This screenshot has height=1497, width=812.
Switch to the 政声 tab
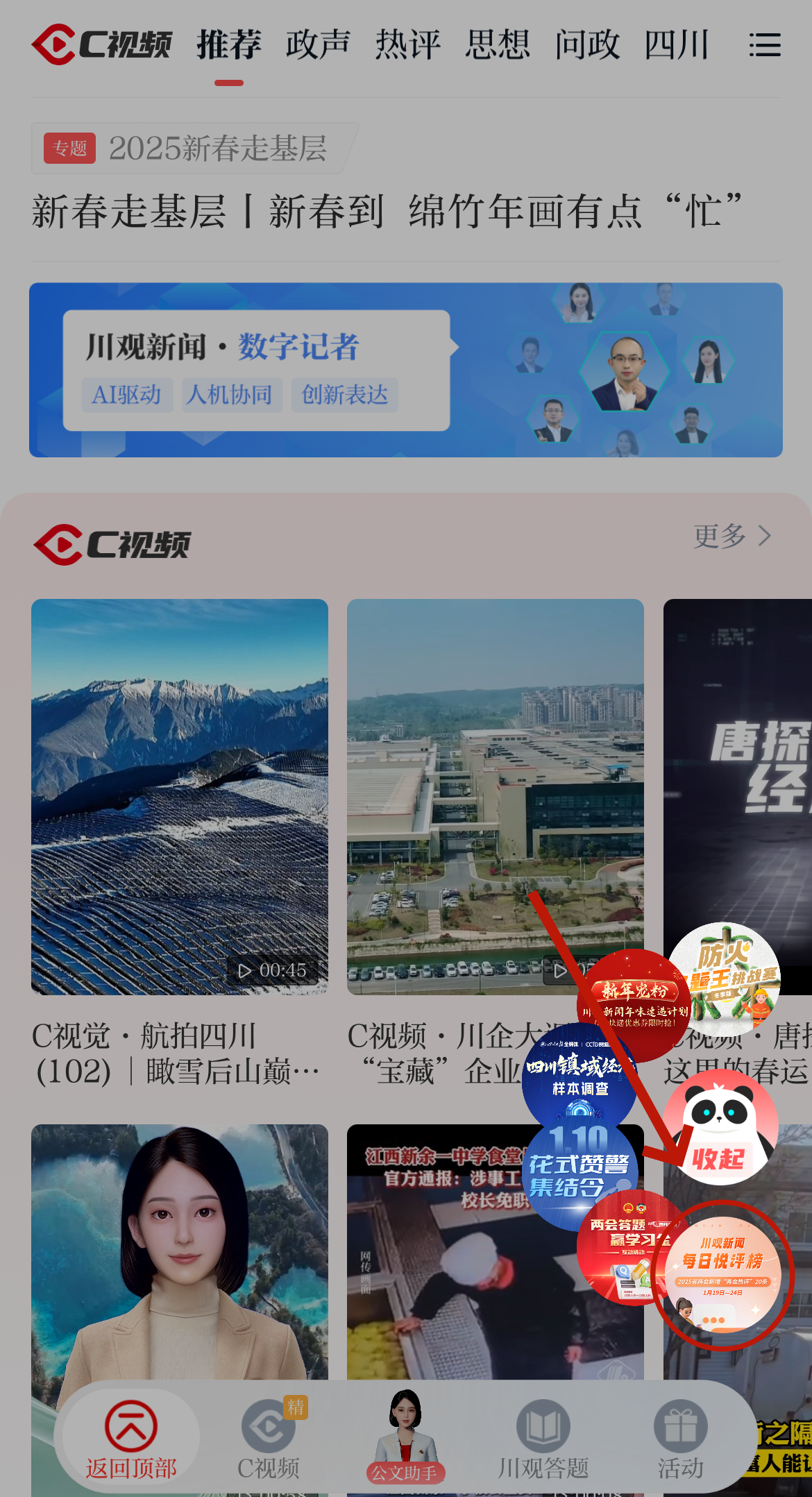(318, 45)
